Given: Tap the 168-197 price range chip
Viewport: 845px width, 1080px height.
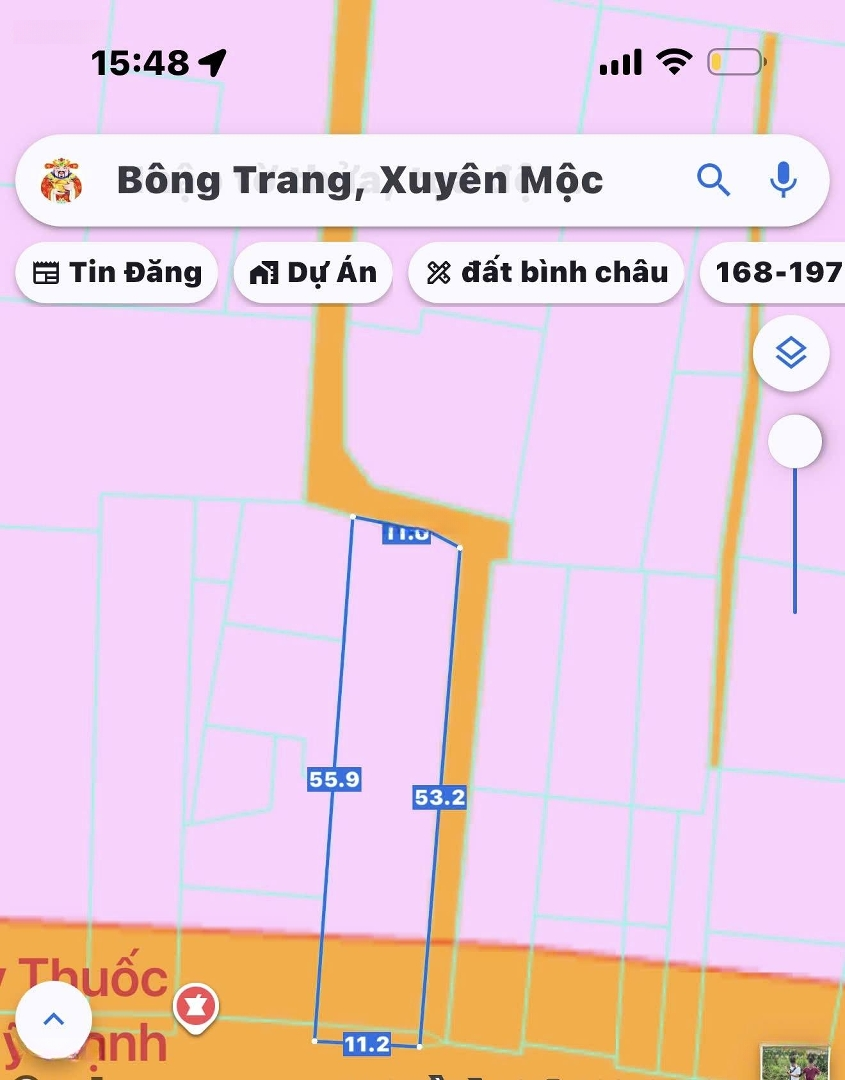Looking at the screenshot, I should point(779,272).
